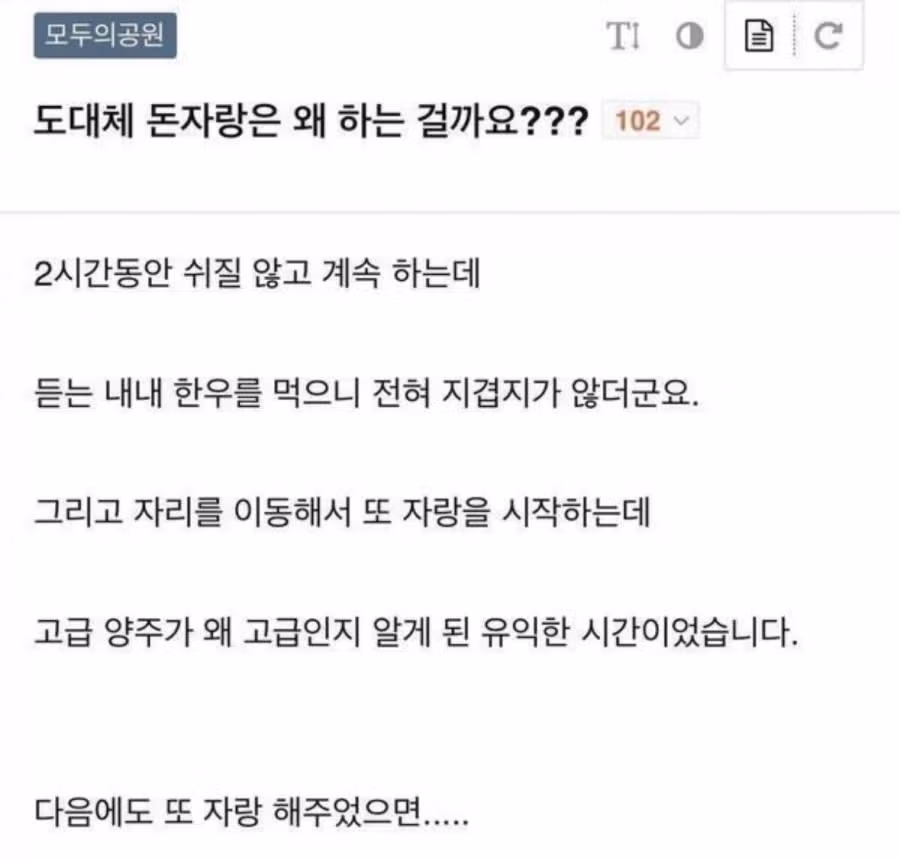
Task: Toggle dark mode contrast icon
Action: coord(690,37)
